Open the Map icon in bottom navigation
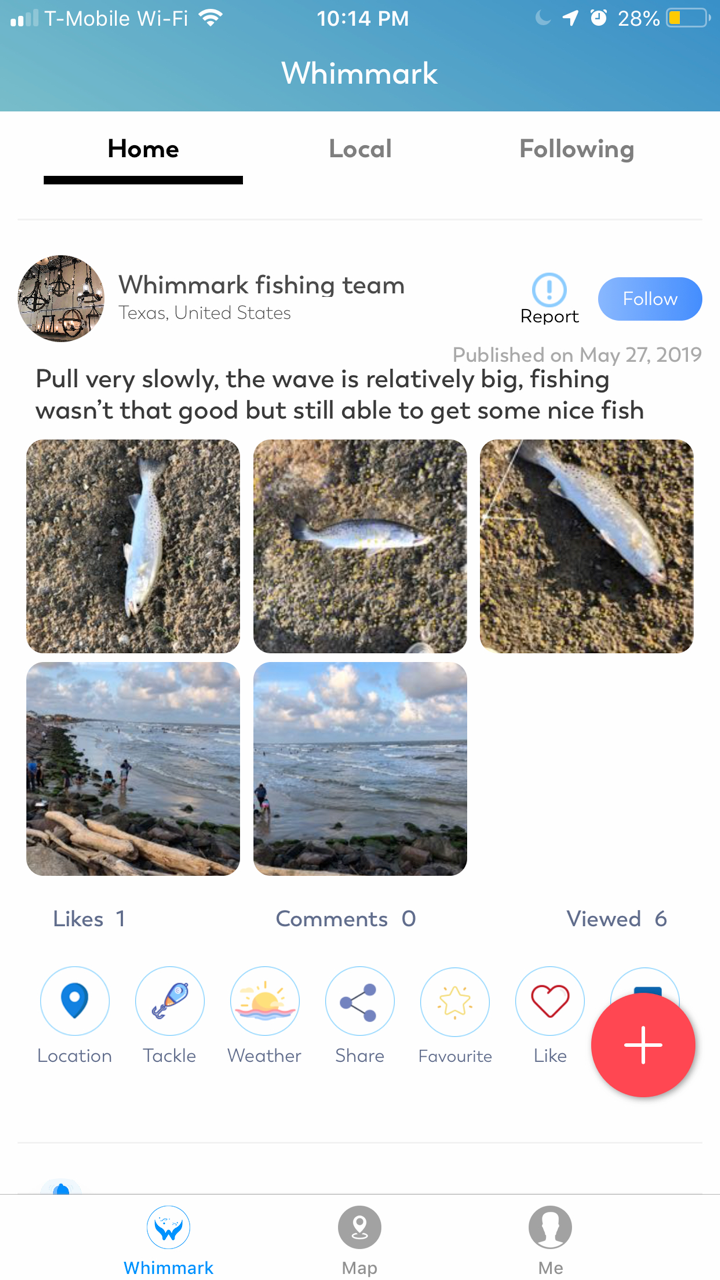This screenshot has width=720, height=1280. pos(360,1226)
